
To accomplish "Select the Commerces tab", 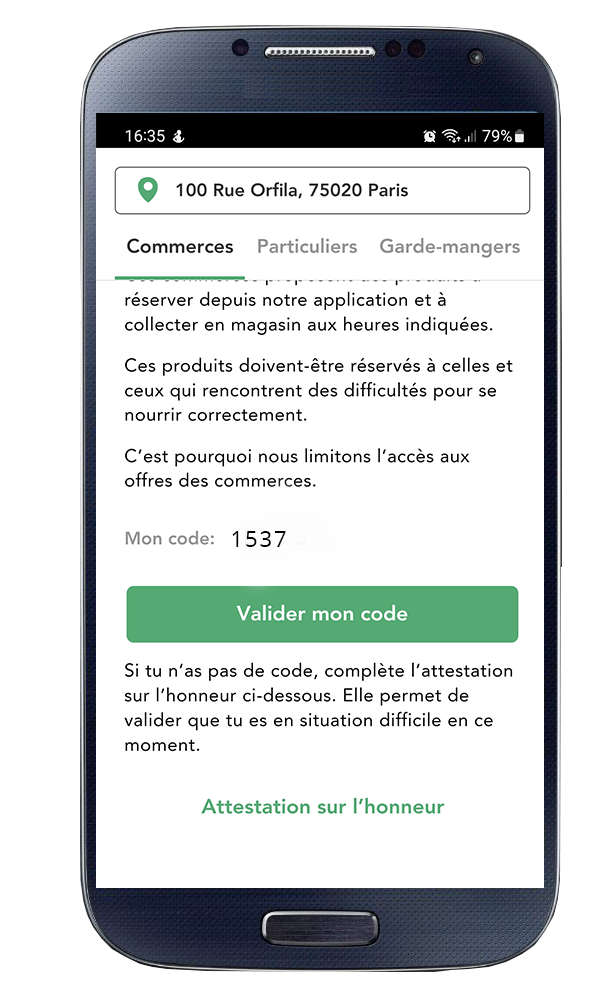I will (x=180, y=246).
